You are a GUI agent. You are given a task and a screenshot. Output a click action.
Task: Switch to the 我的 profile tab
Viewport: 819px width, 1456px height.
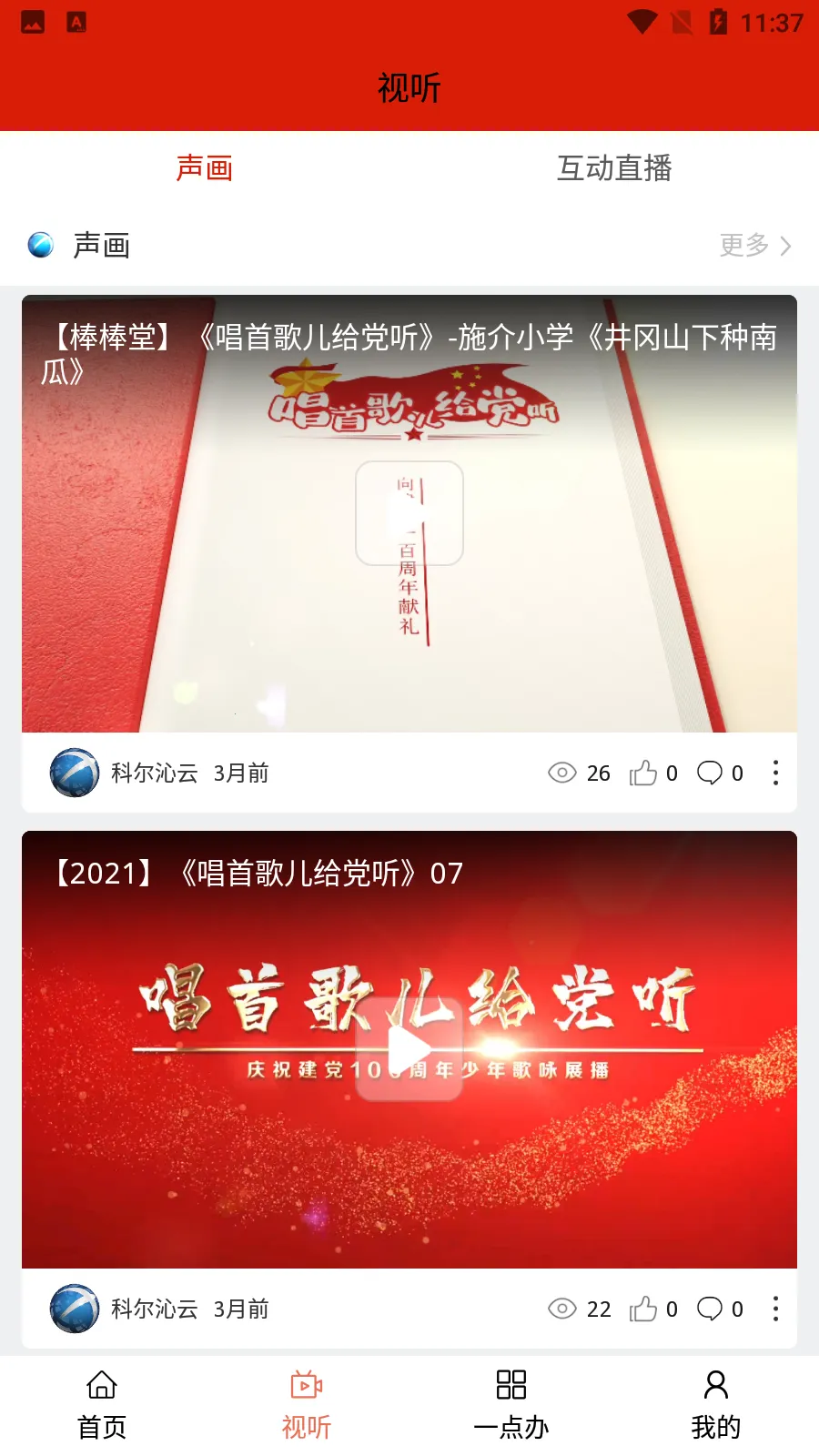click(716, 1404)
